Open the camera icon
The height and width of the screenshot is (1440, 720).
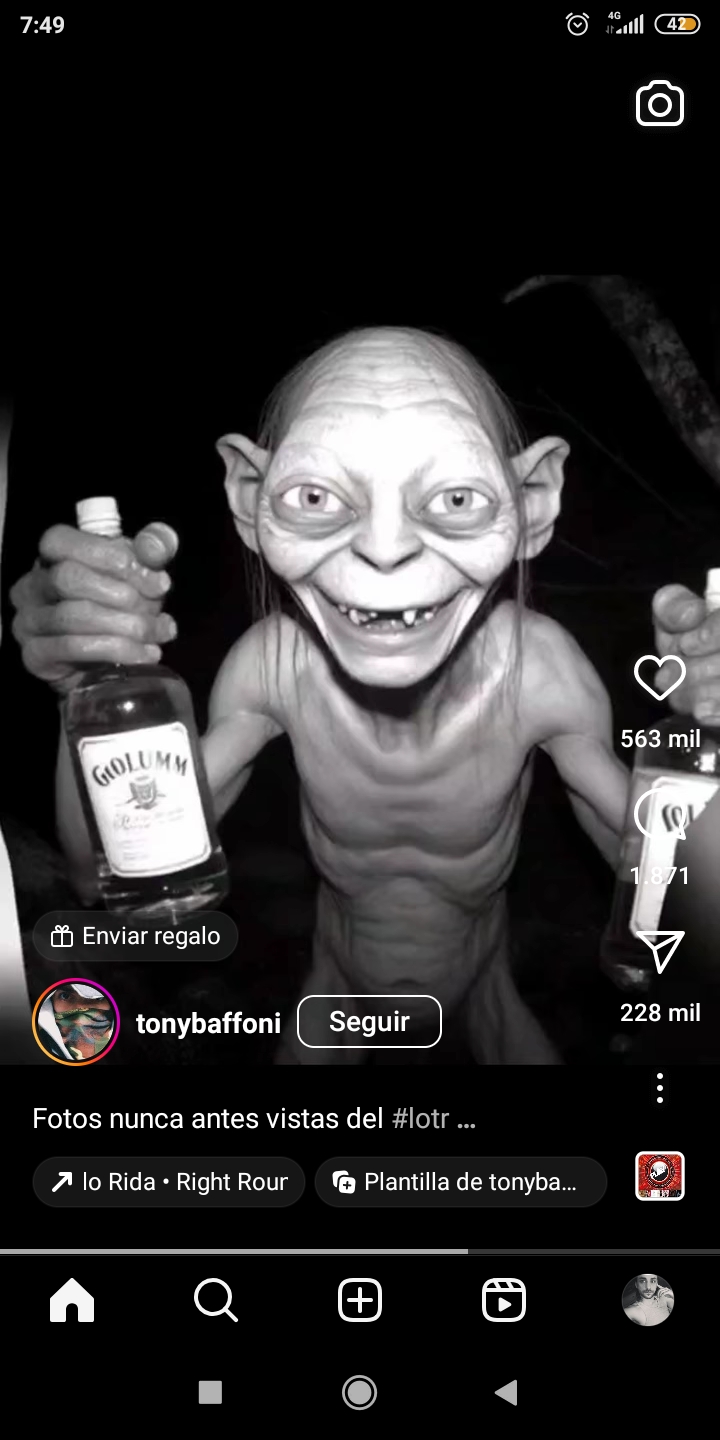pyautogui.click(x=660, y=104)
